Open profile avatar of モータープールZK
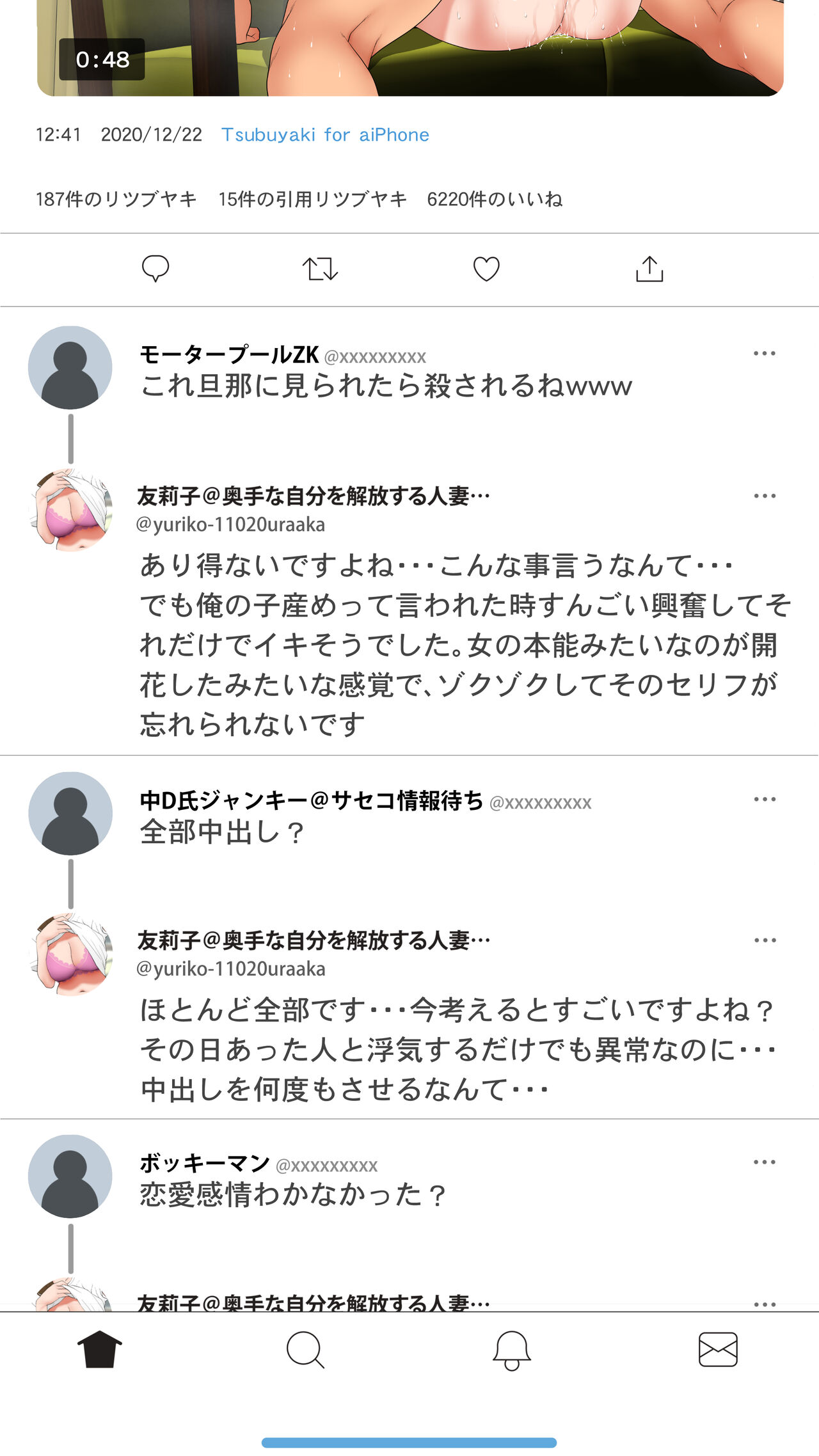819x1456 pixels. click(x=70, y=368)
